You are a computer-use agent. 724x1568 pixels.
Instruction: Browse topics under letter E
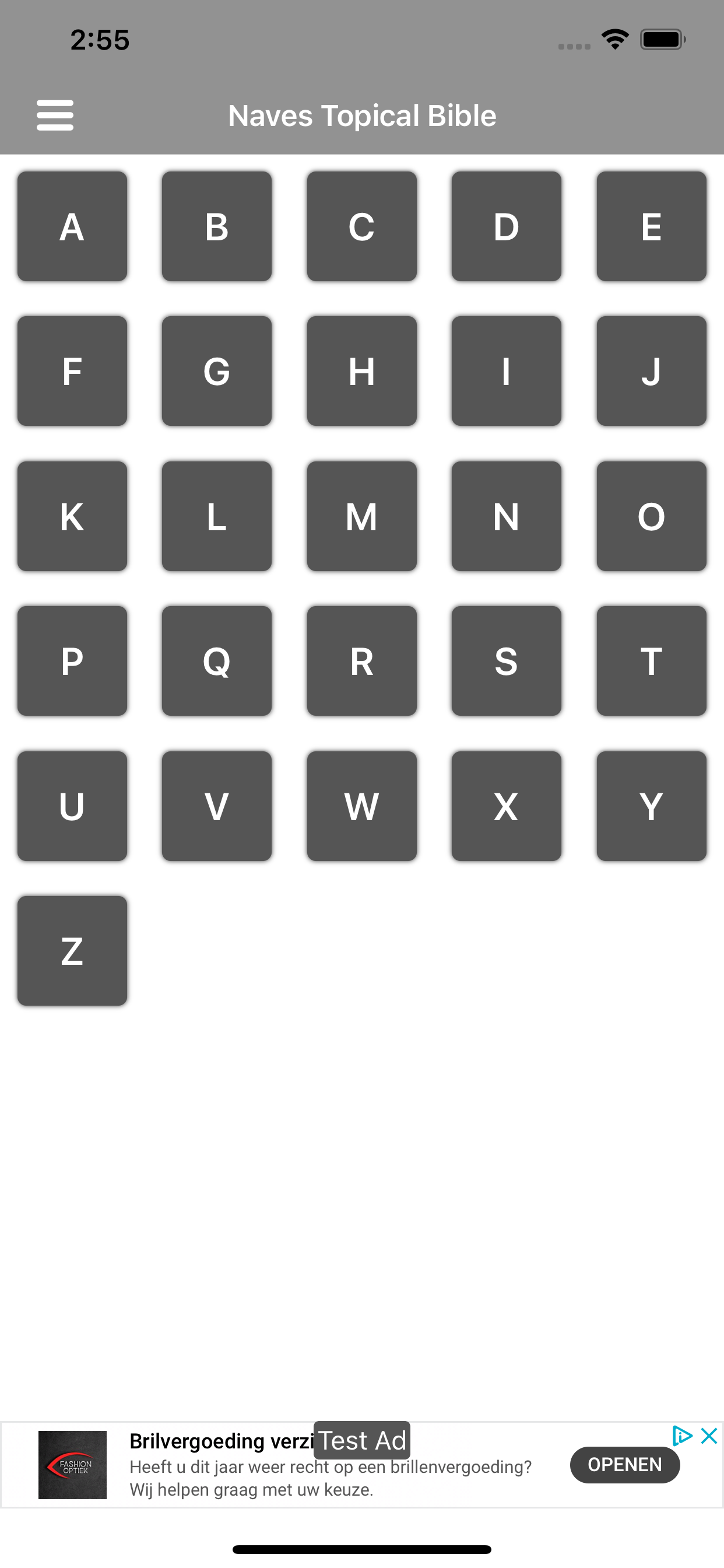point(651,226)
